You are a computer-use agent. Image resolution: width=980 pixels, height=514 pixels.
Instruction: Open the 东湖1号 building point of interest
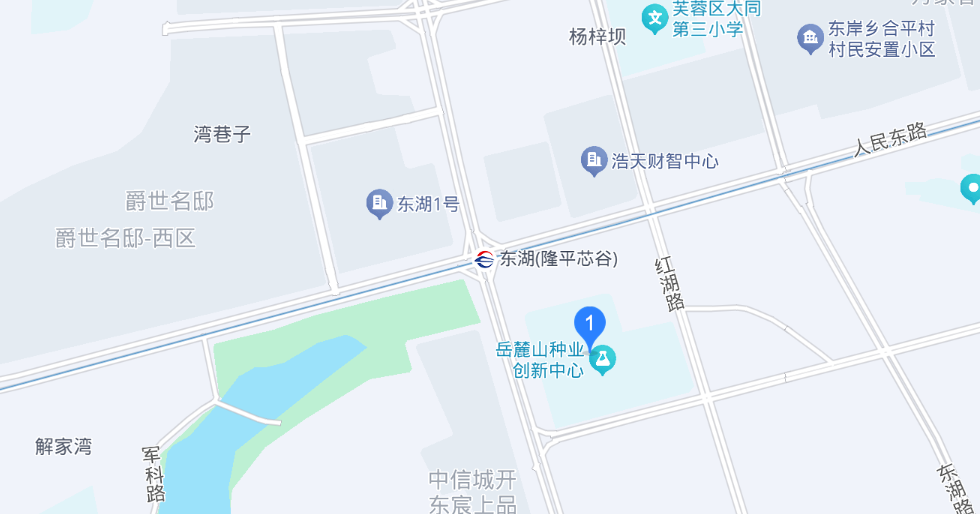point(379,204)
